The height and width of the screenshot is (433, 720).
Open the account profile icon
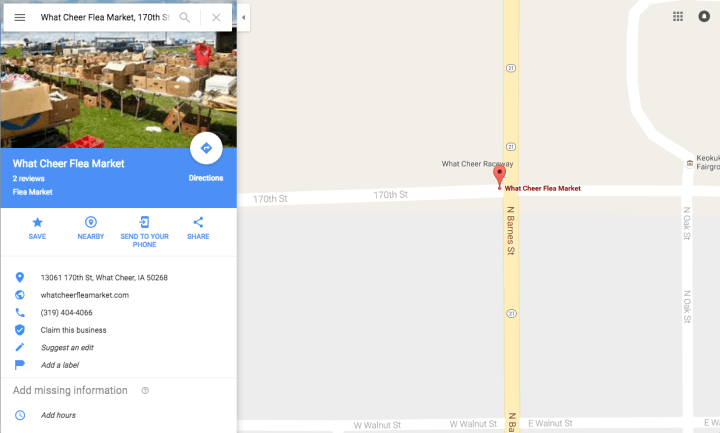coord(704,16)
